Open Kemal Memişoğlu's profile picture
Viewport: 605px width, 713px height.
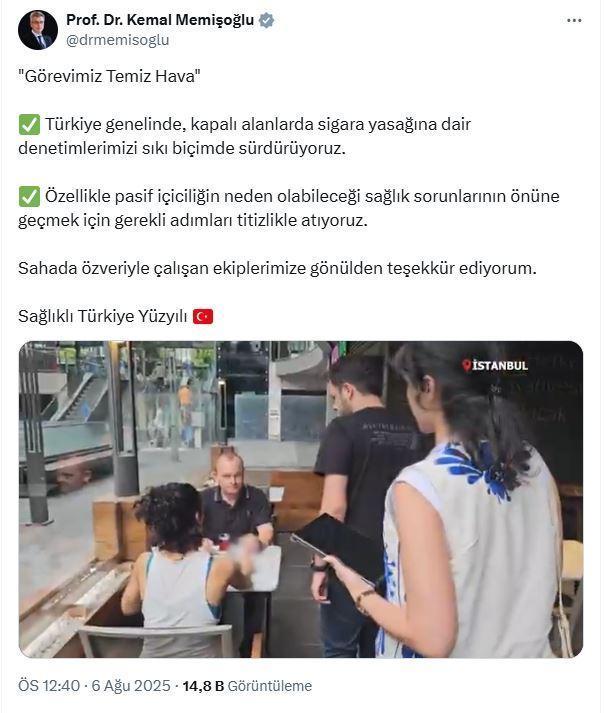[x=38, y=30]
